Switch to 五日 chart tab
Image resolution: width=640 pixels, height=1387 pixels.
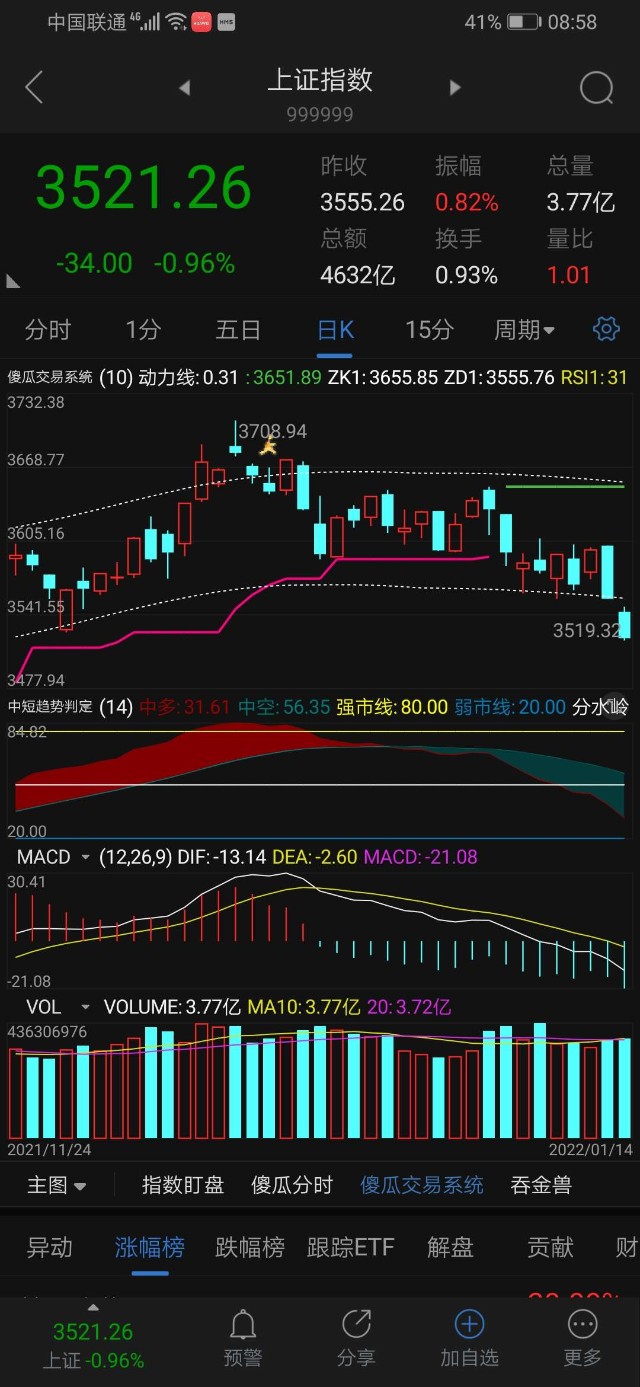[x=238, y=329]
